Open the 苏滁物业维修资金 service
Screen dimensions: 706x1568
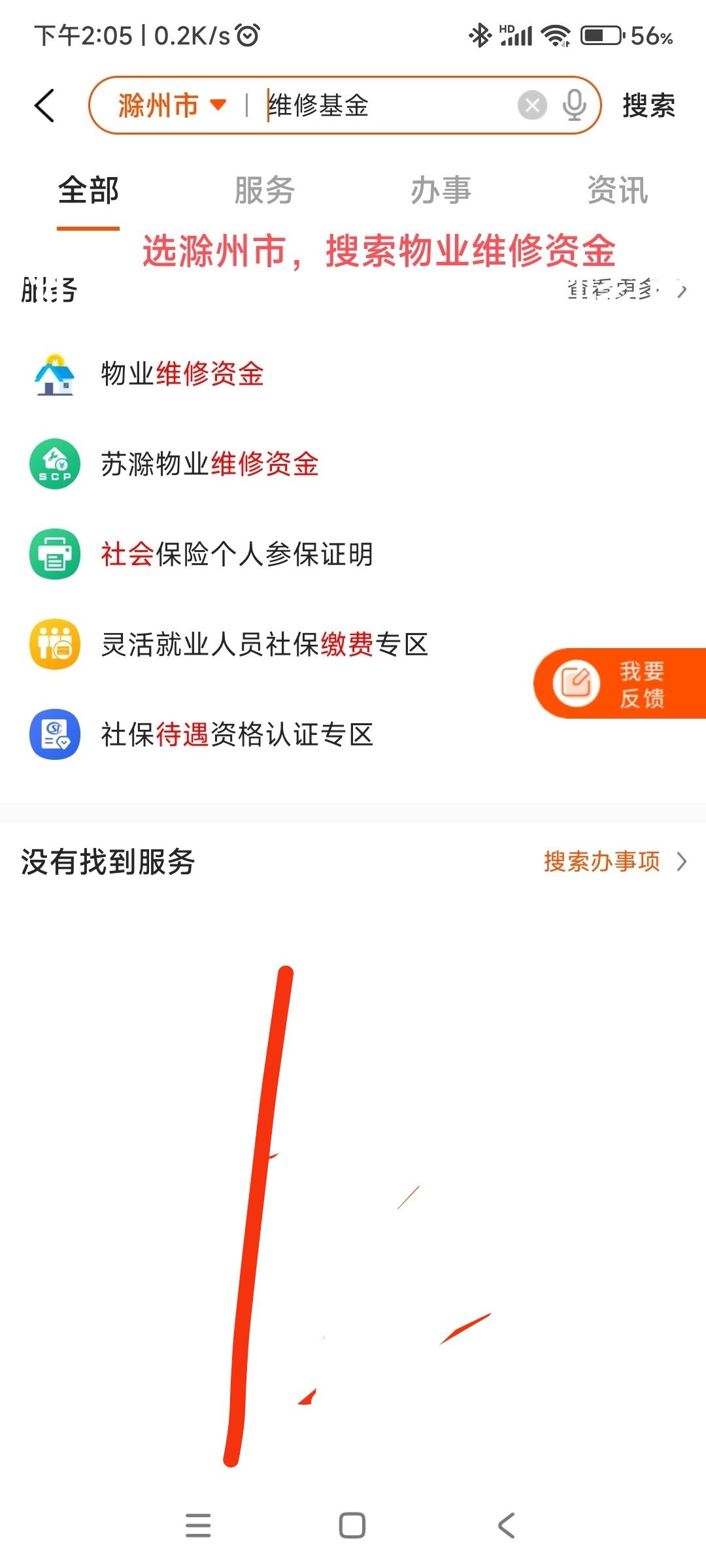(209, 465)
